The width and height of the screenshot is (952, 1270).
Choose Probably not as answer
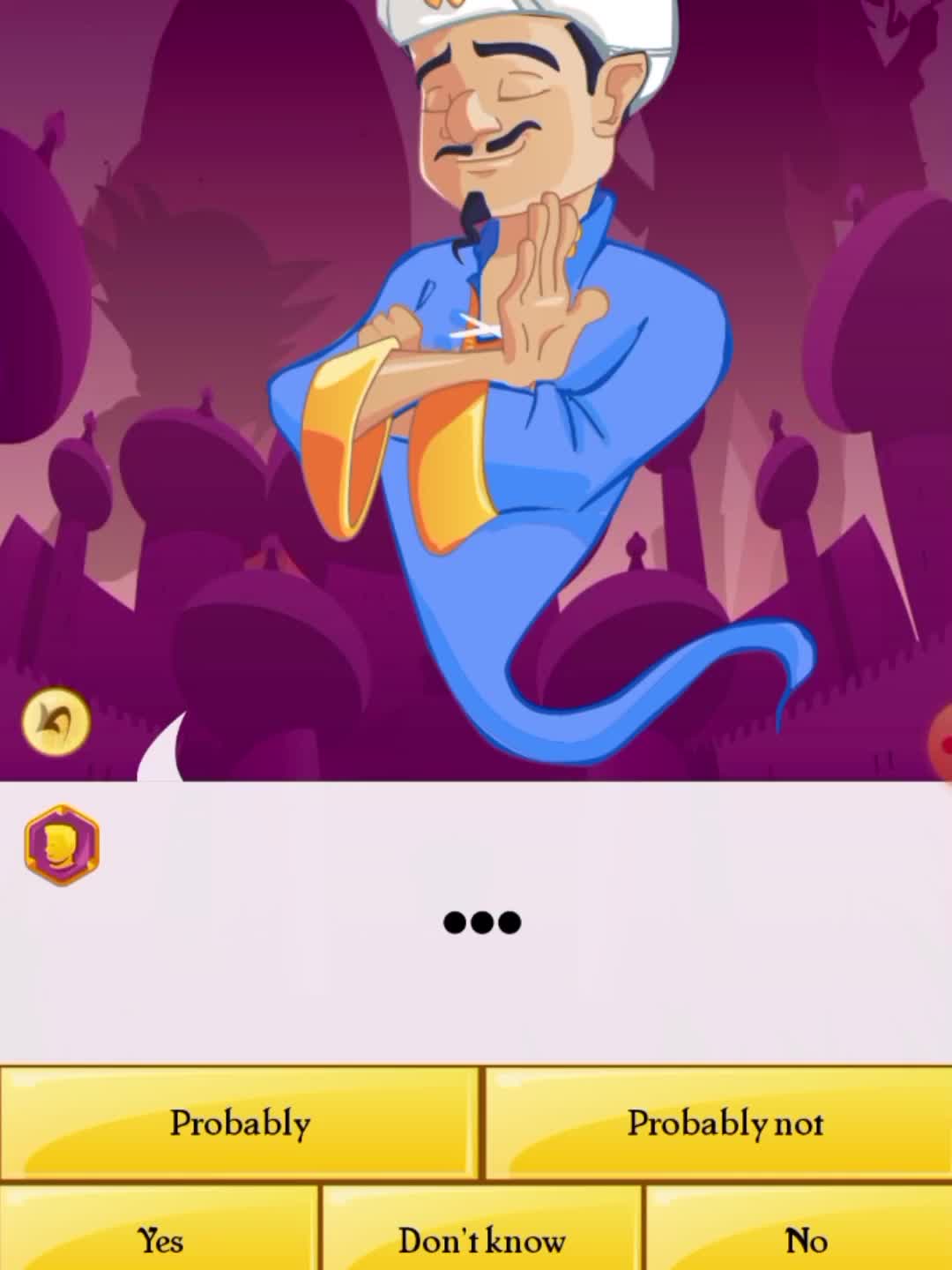pyautogui.click(x=723, y=1123)
